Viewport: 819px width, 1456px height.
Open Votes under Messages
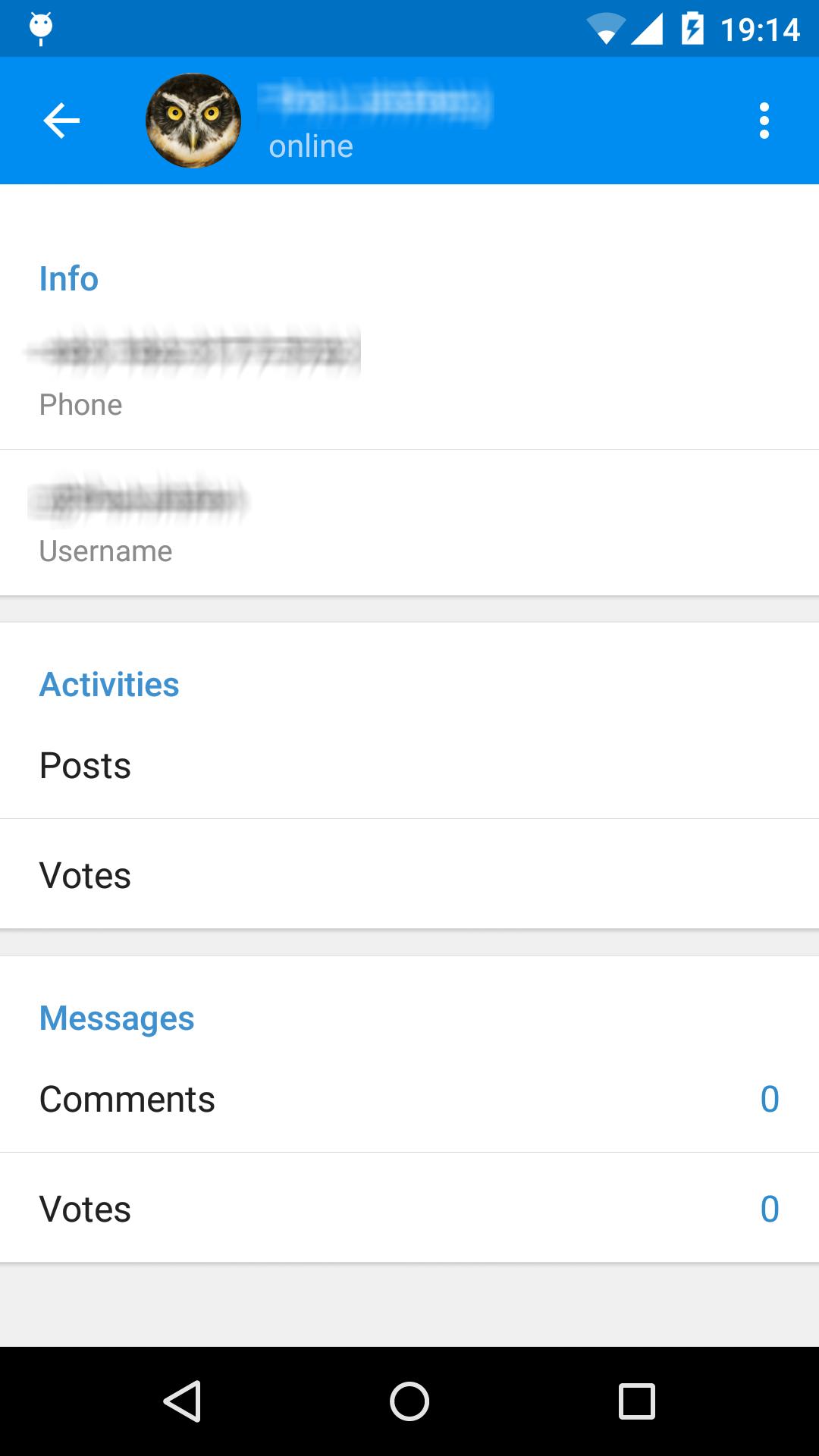click(x=409, y=1208)
